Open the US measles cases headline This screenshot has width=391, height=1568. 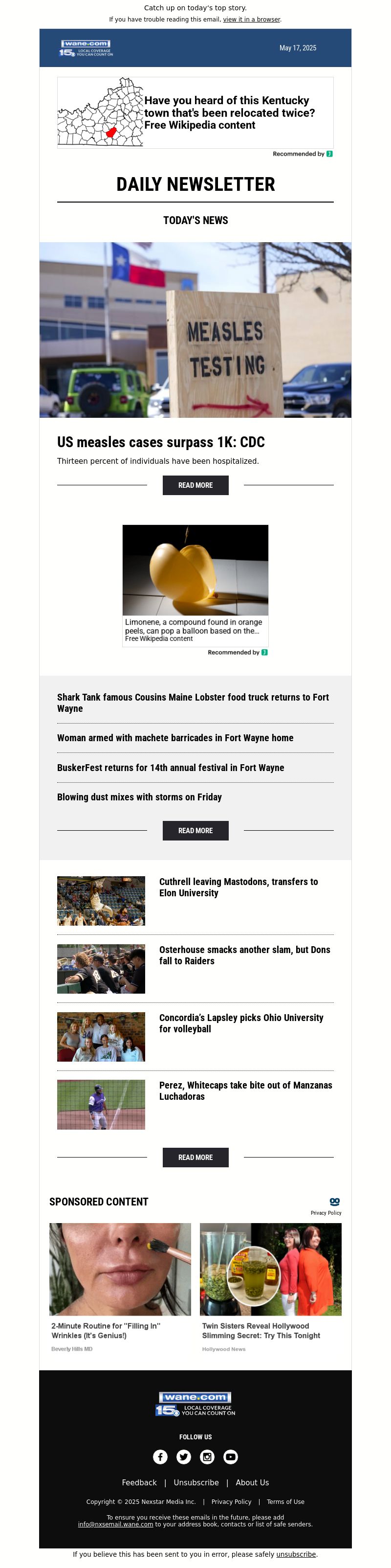(160, 442)
